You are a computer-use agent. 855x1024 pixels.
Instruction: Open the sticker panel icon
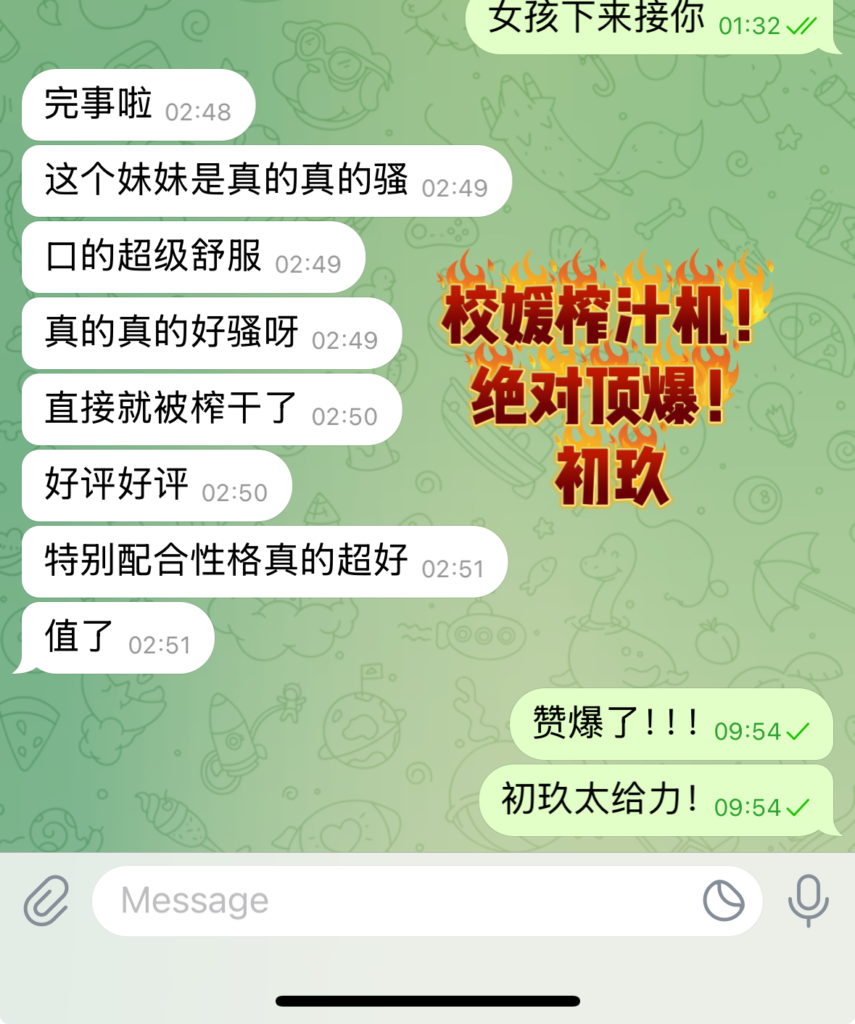pos(723,901)
